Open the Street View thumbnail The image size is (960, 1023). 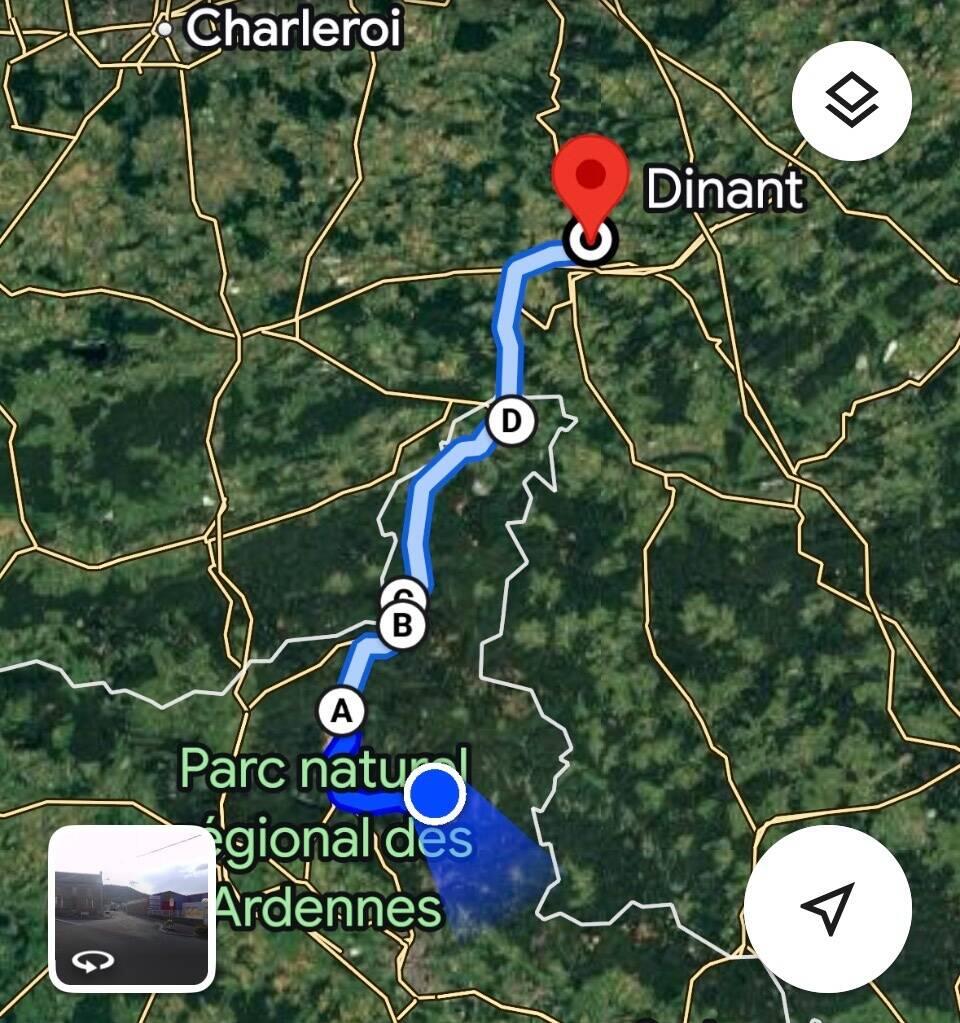click(132, 908)
